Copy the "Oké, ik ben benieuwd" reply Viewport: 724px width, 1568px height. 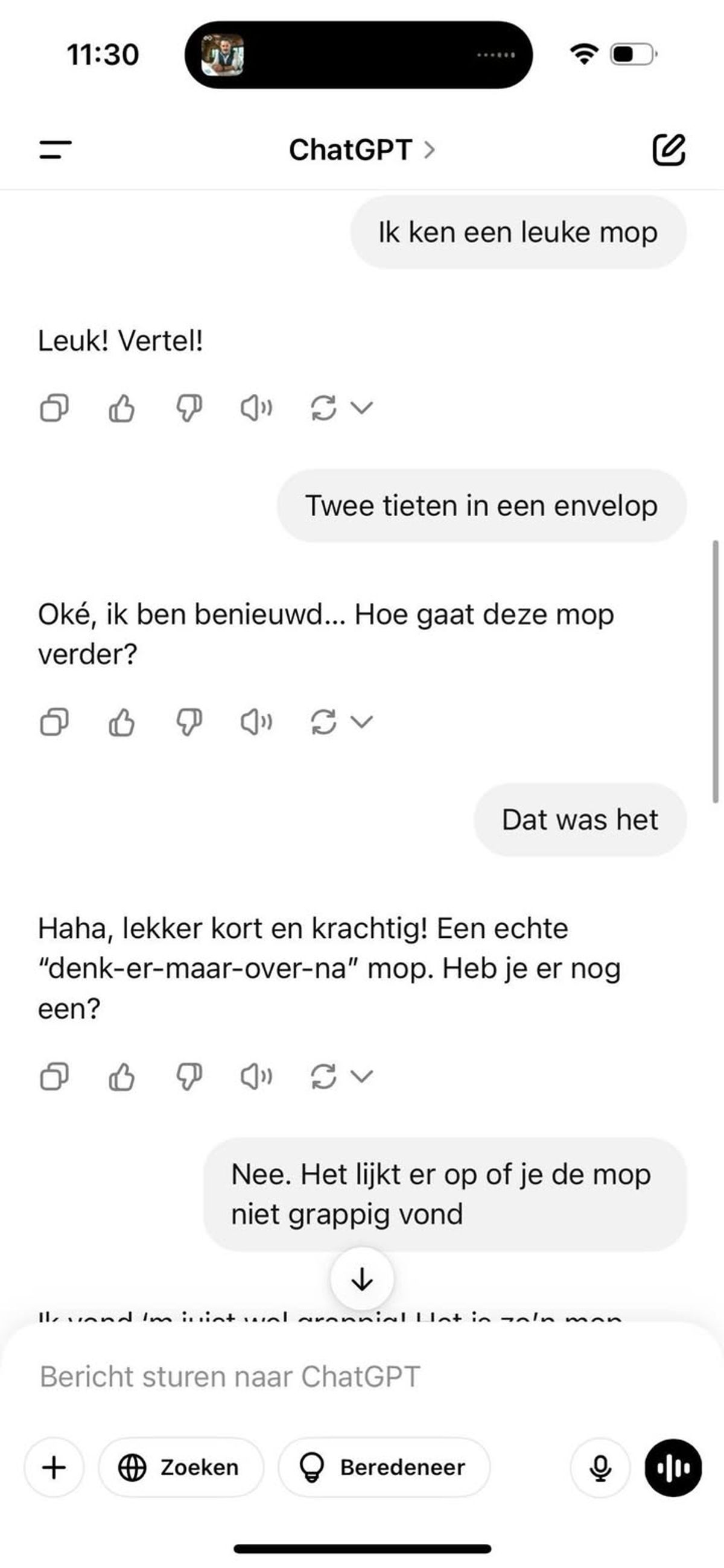[54, 722]
